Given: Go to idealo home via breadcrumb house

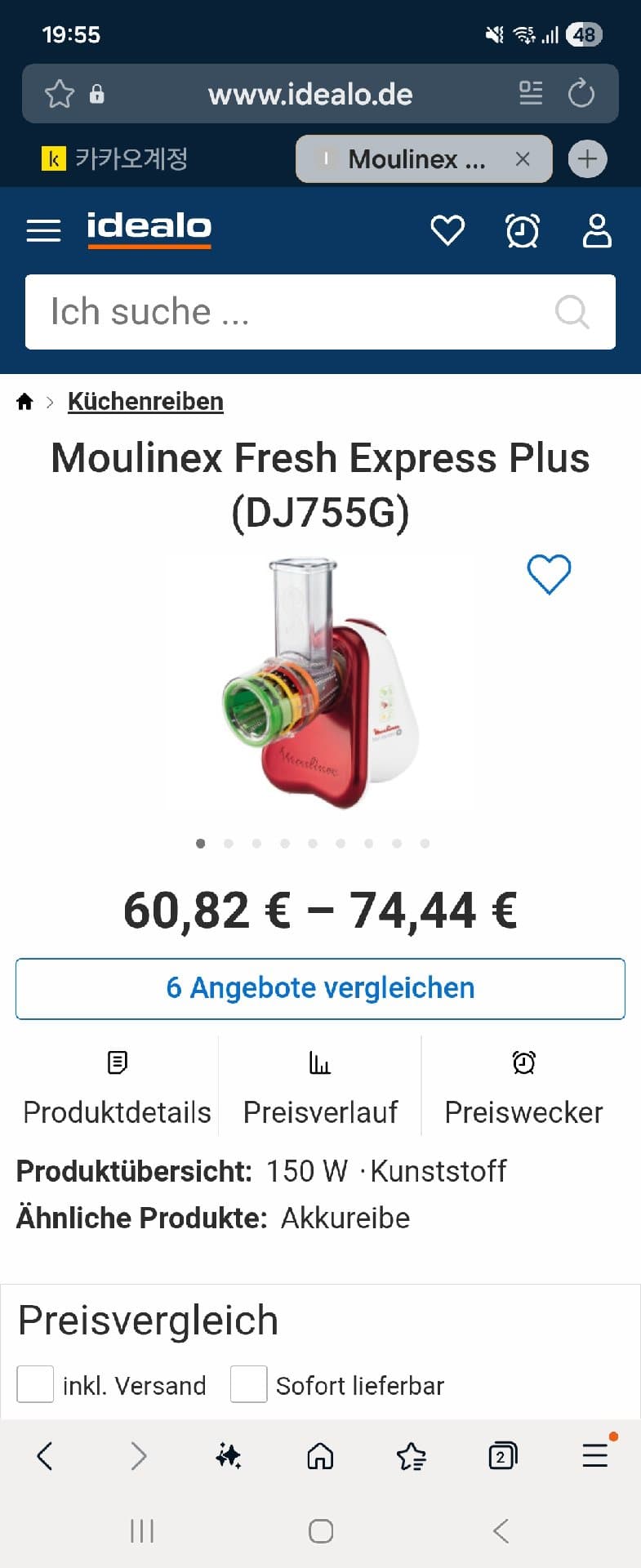Looking at the screenshot, I should click(24, 402).
